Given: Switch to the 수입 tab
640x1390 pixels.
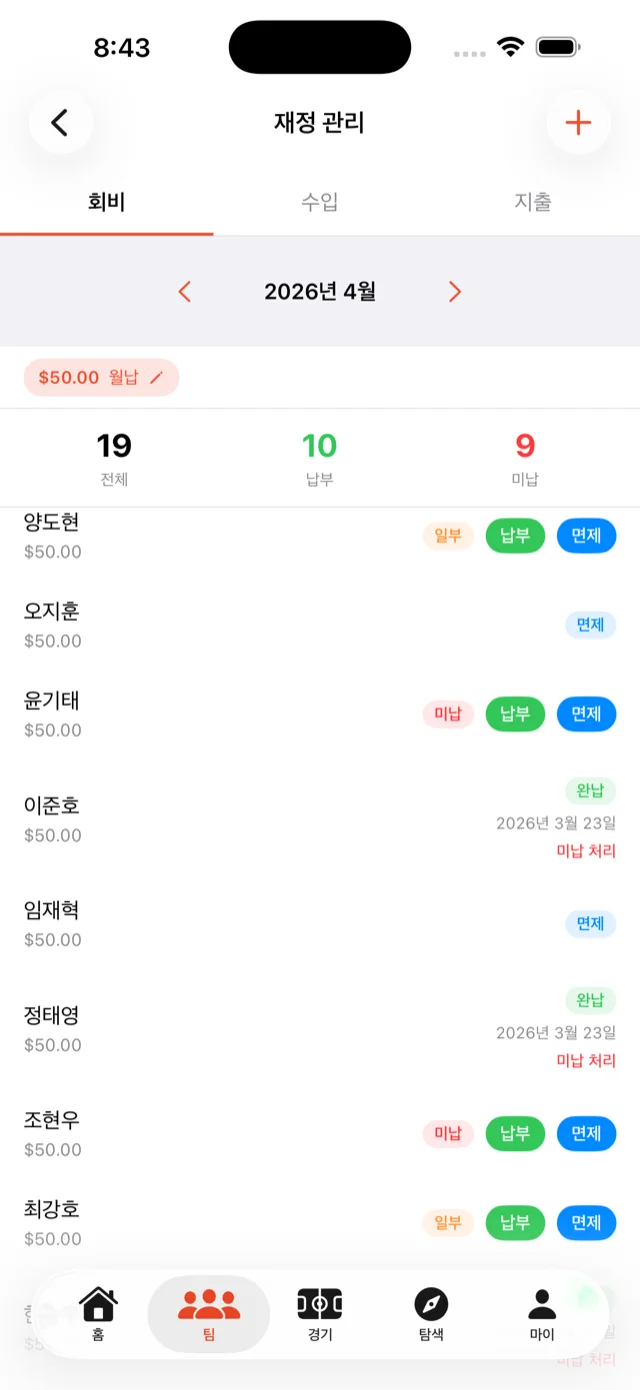Looking at the screenshot, I should 320,202.
